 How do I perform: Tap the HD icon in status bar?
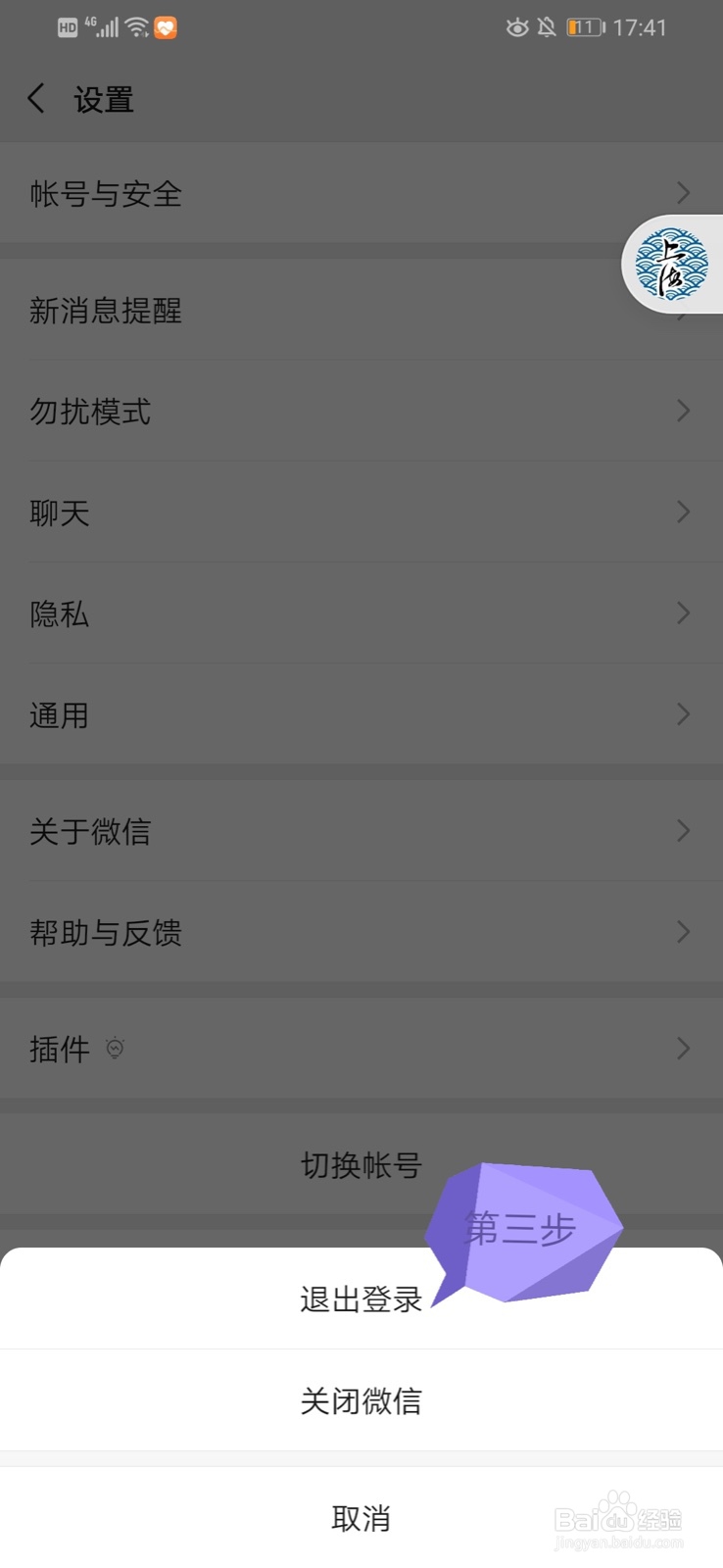[x=67, y=26]
